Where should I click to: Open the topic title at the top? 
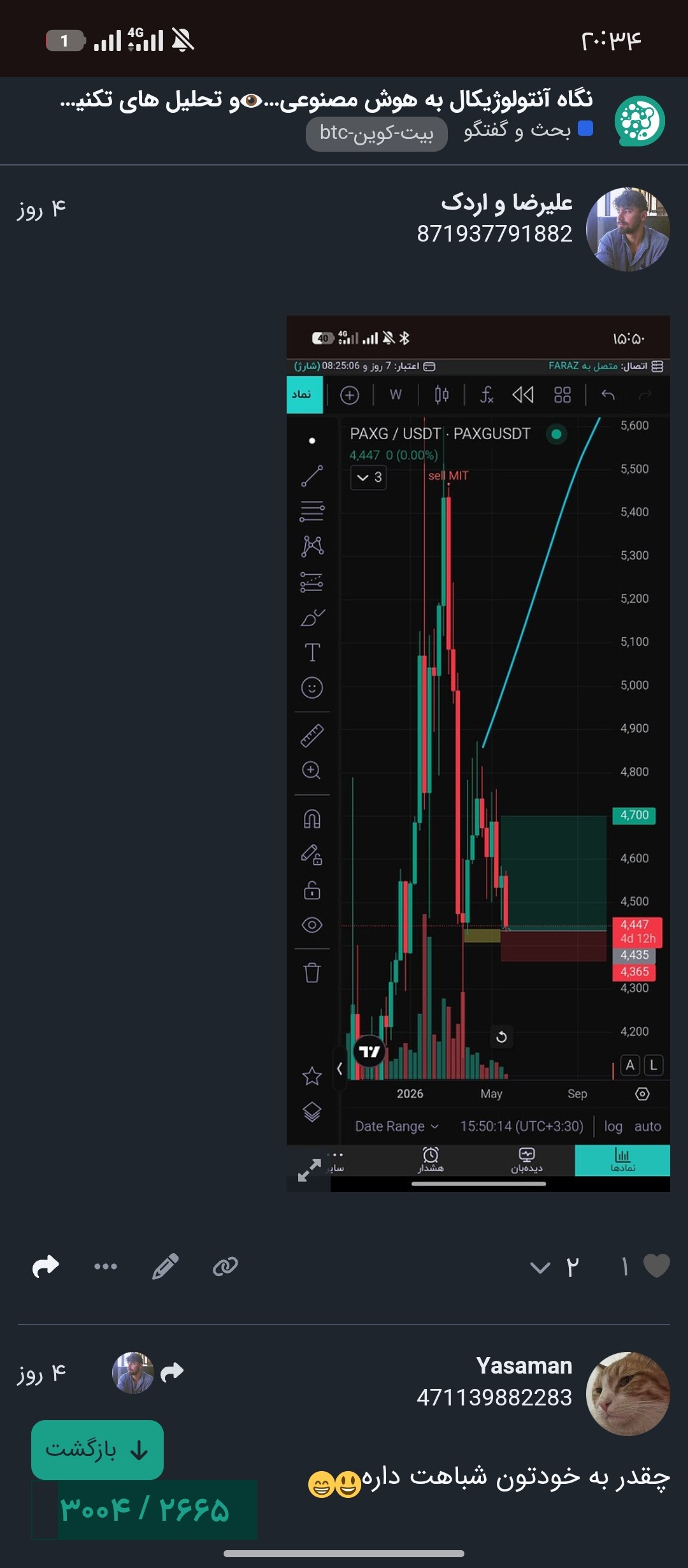pos(326,100)
